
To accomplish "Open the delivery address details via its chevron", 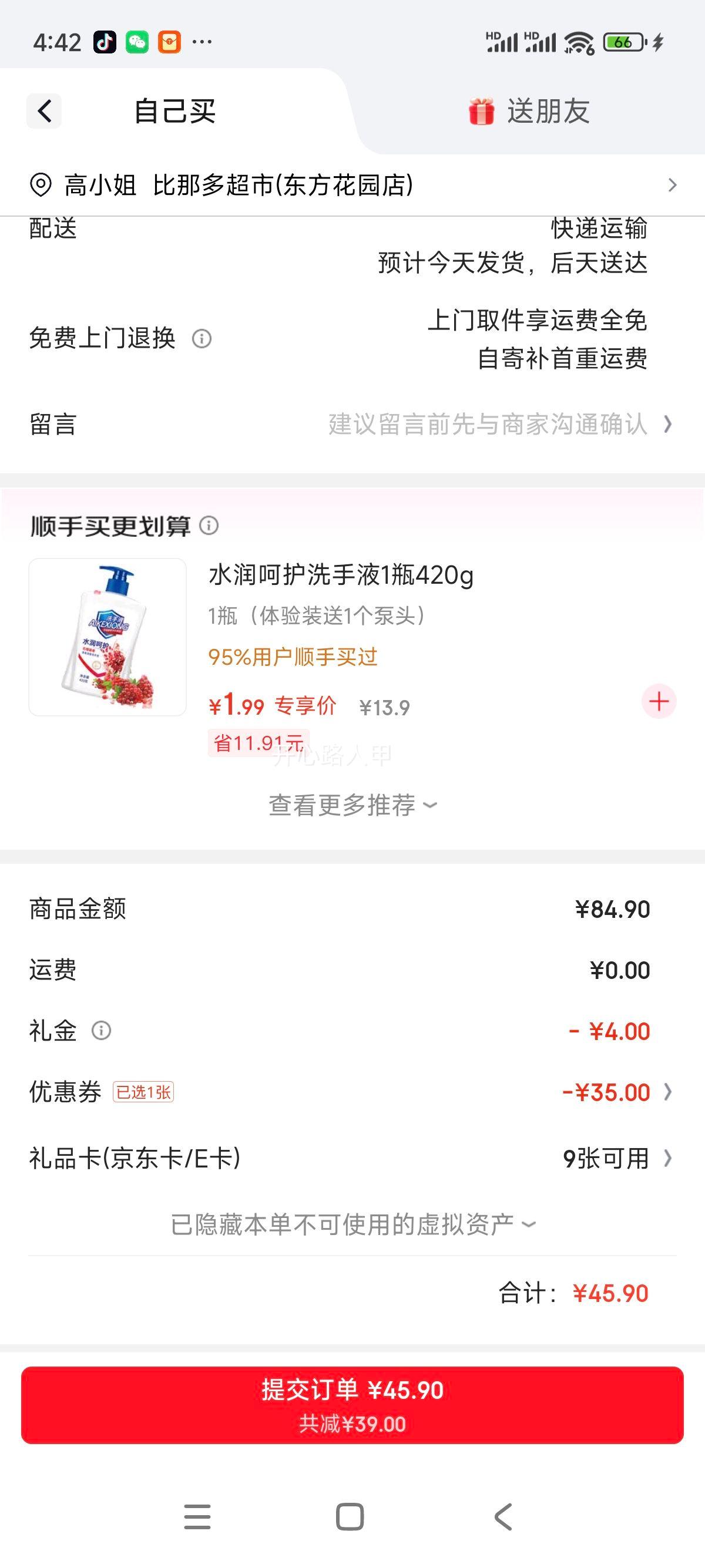I will (671, 186).
